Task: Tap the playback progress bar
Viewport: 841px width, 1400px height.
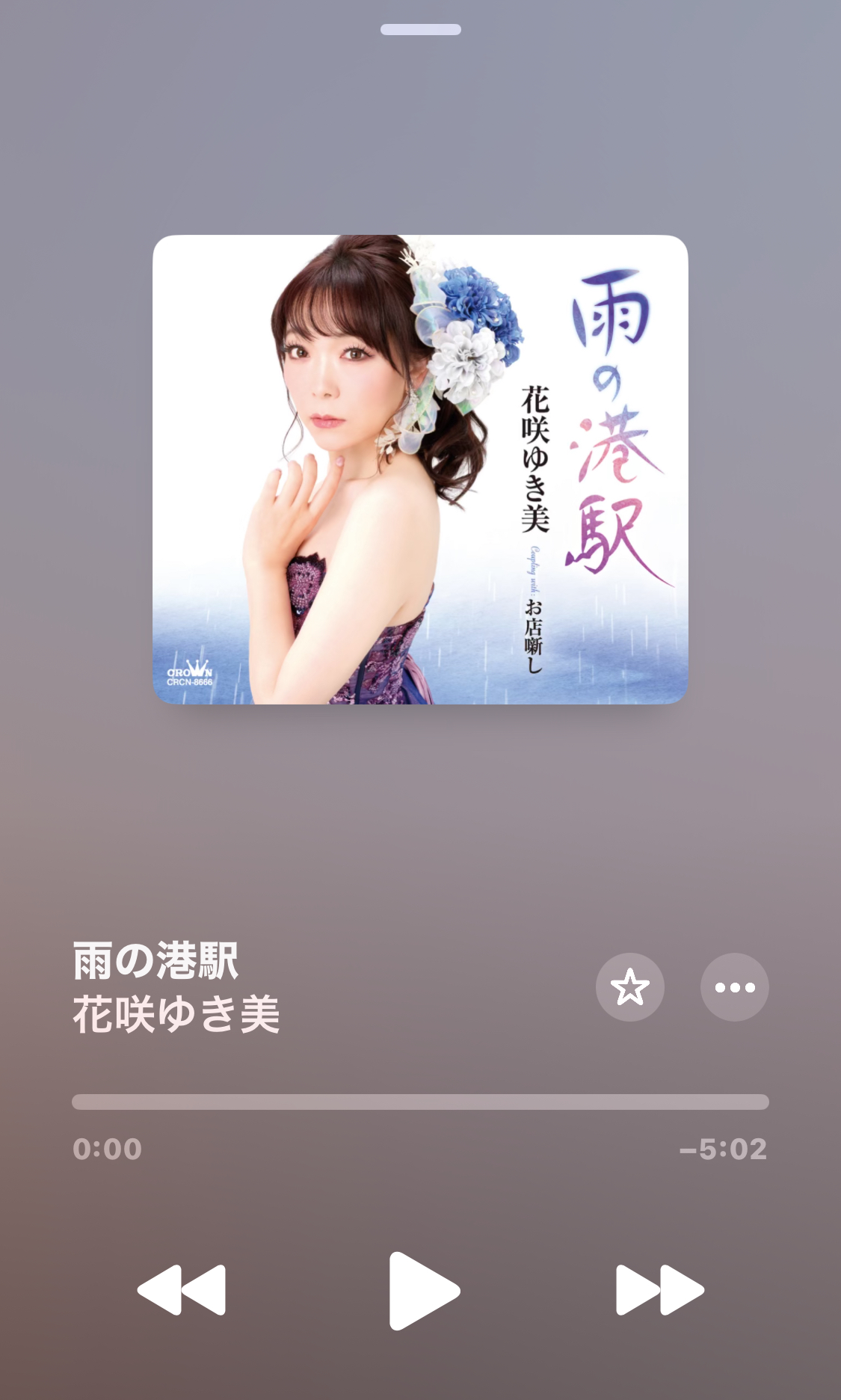Action: [x=420, y=1102]
